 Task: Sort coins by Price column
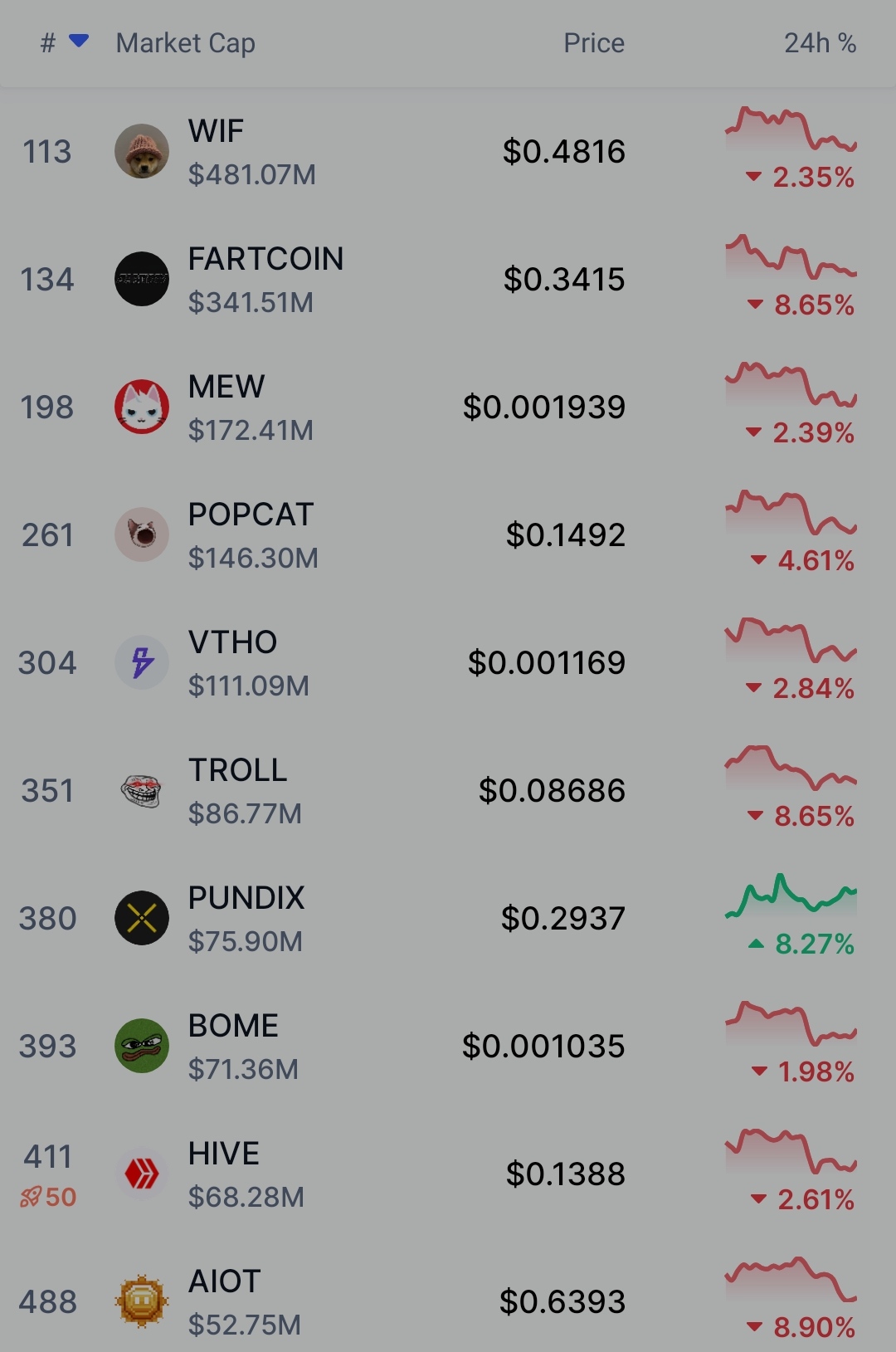(593, 43)
